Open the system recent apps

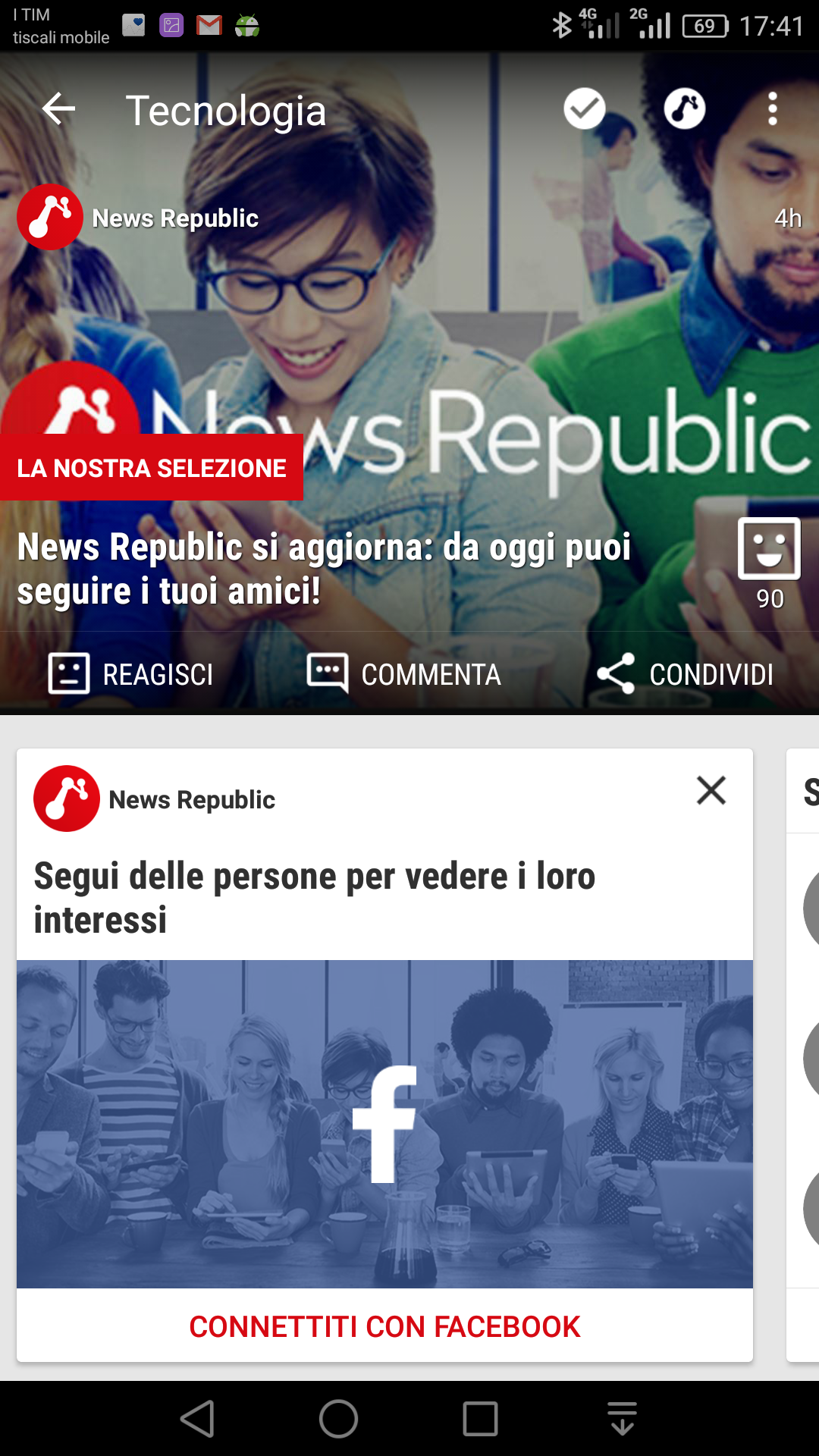480,1419
